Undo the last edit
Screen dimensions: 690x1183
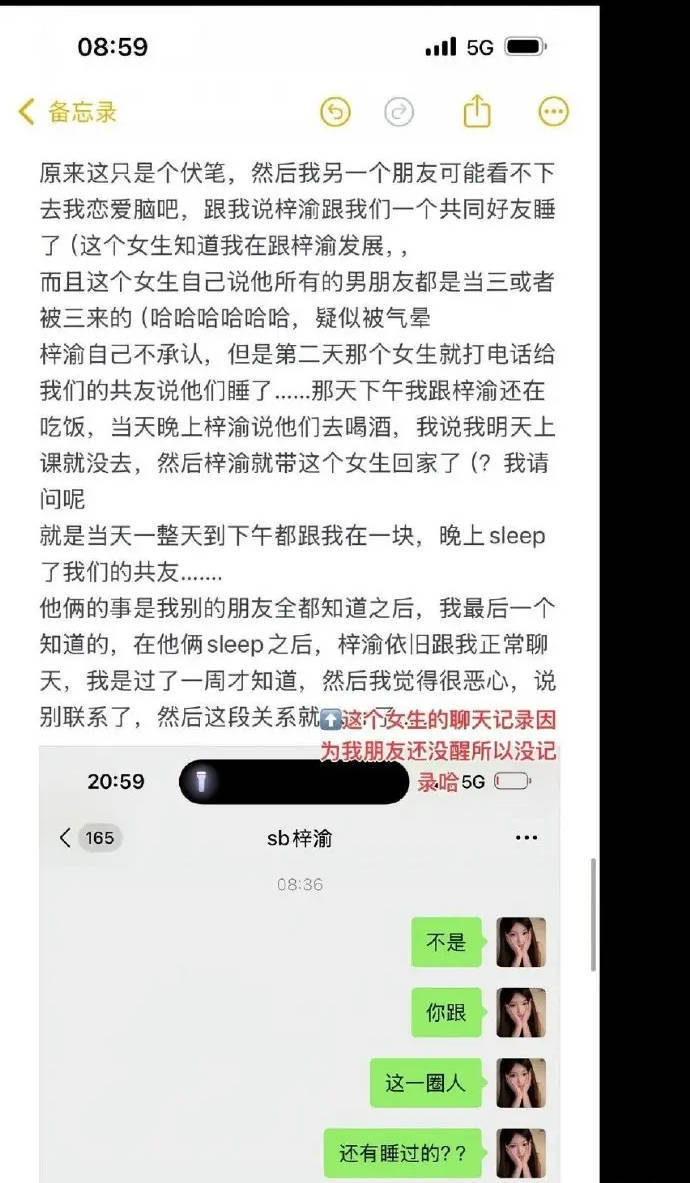336,111
